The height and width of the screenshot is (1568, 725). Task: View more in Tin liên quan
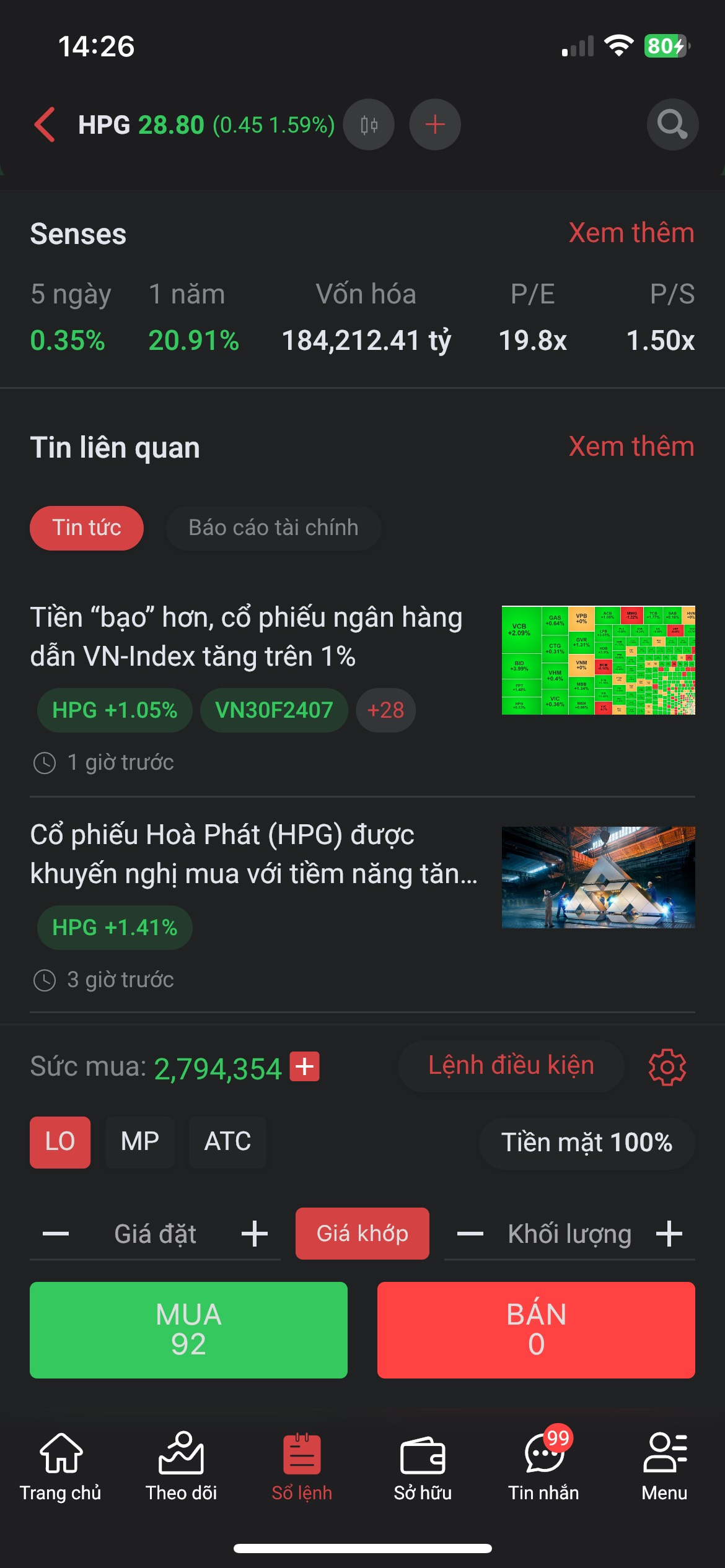631,446
